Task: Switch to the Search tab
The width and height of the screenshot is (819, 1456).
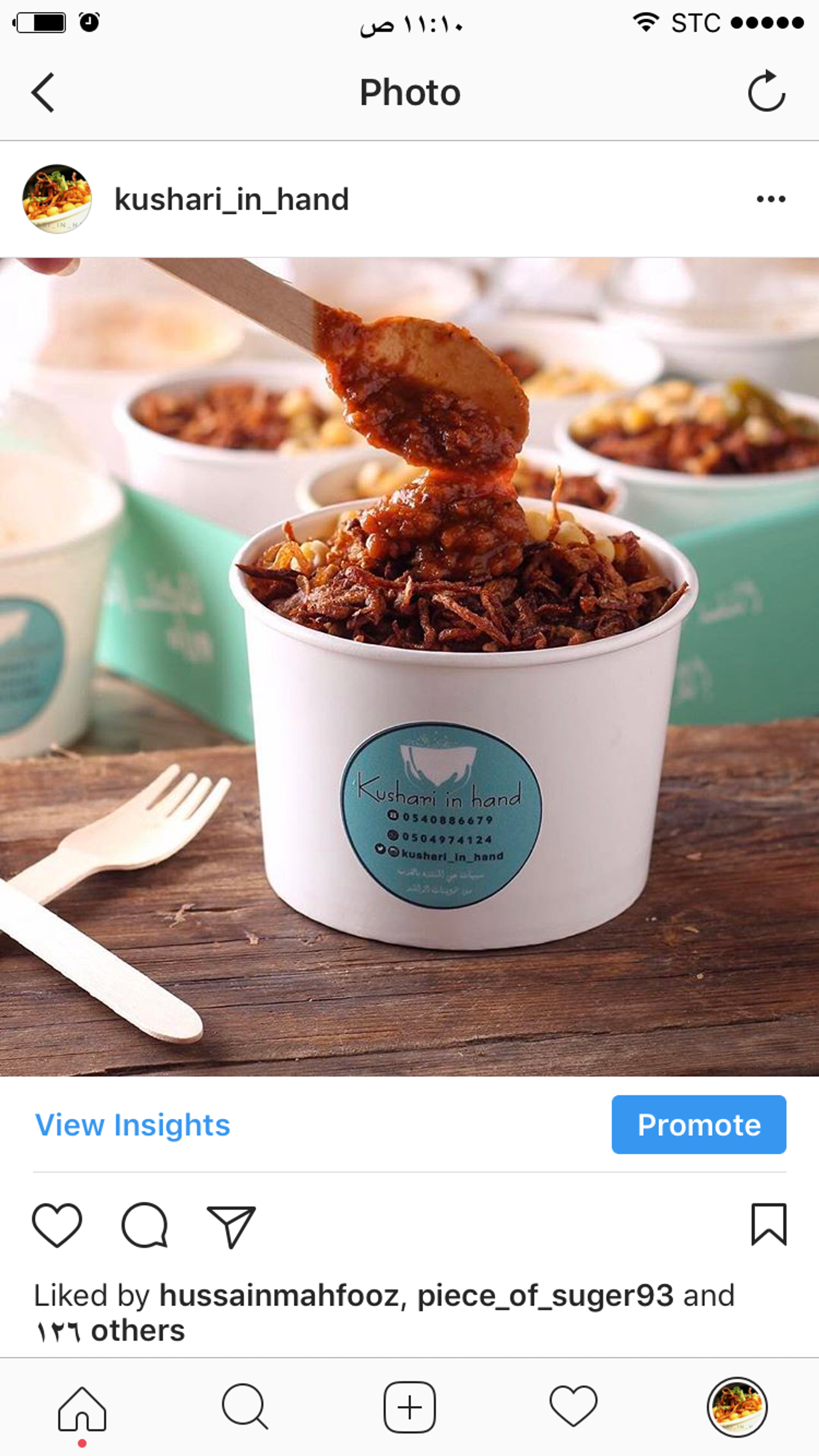Action: click(245, 1408)
